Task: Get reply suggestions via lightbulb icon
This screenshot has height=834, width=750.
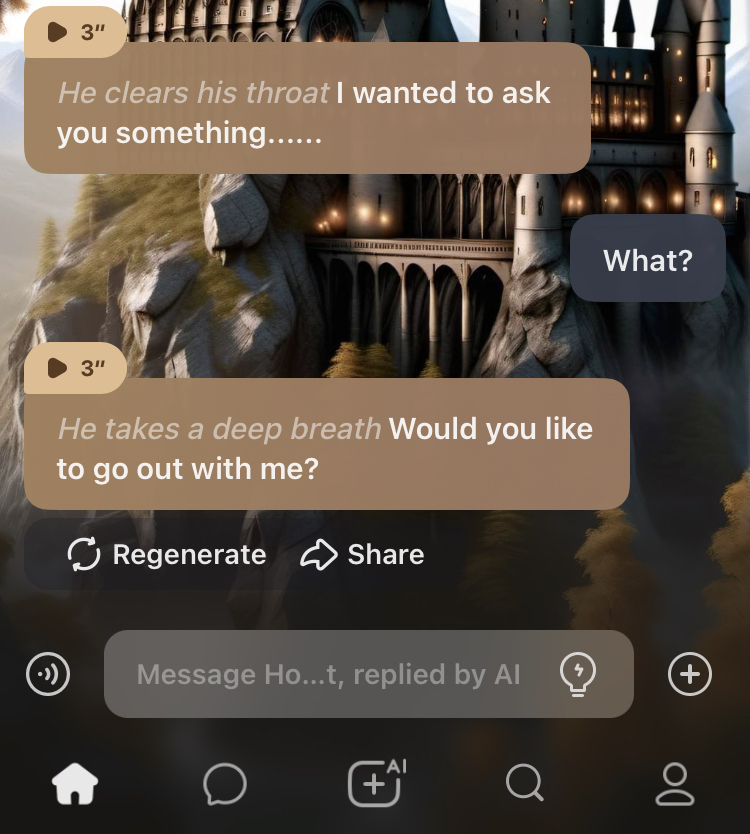Action: tap(578, 674)
